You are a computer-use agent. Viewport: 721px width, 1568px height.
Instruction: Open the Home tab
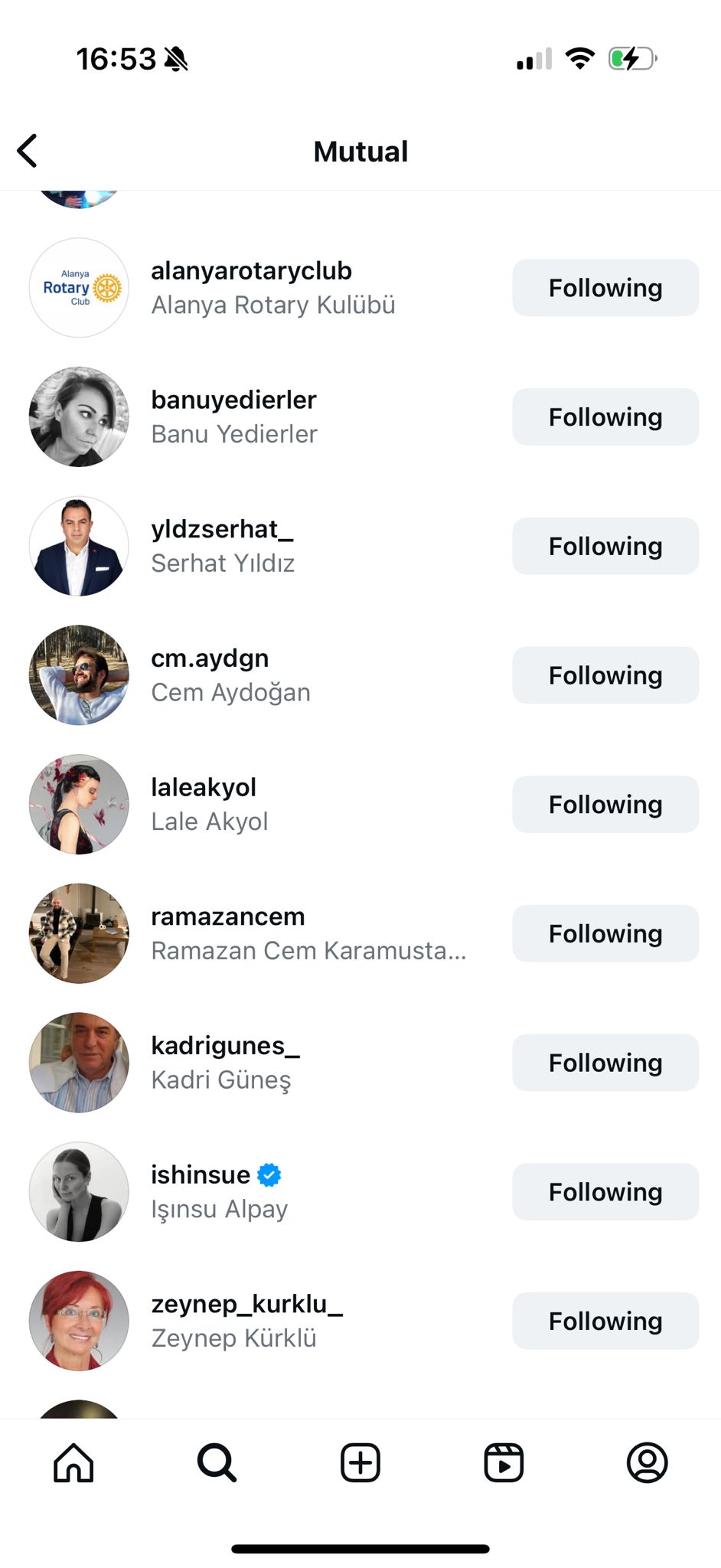point(73,1463)
